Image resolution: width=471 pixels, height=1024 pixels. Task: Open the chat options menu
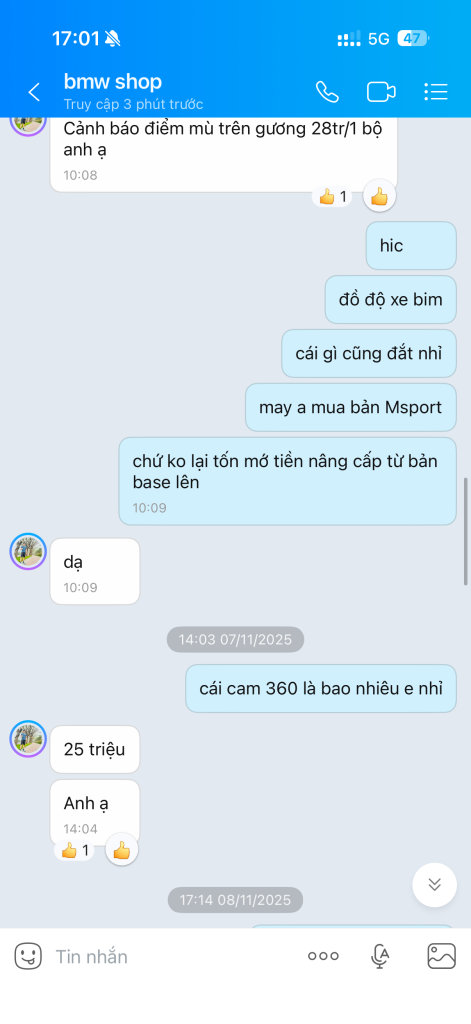coord(435,92)
